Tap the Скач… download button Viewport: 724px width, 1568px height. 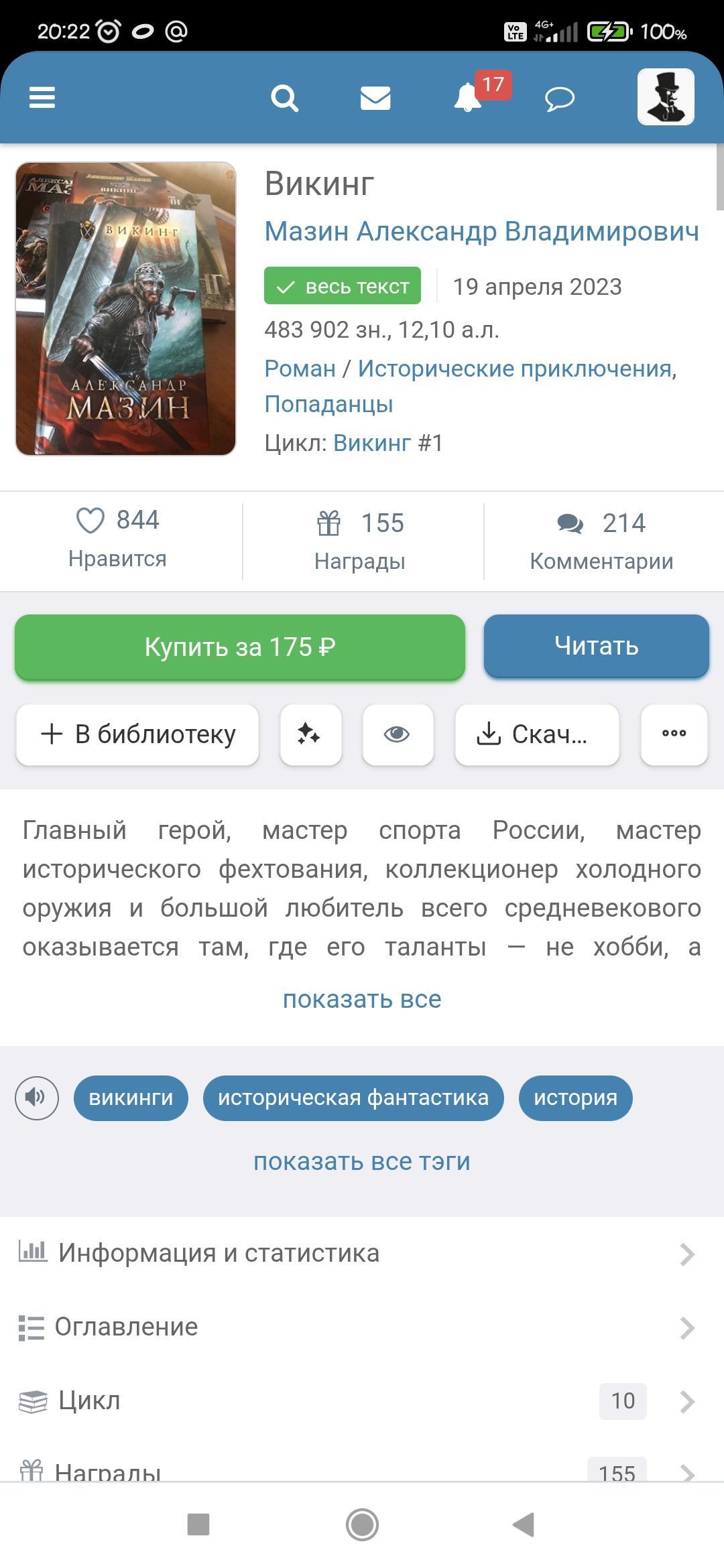(536, 734)
